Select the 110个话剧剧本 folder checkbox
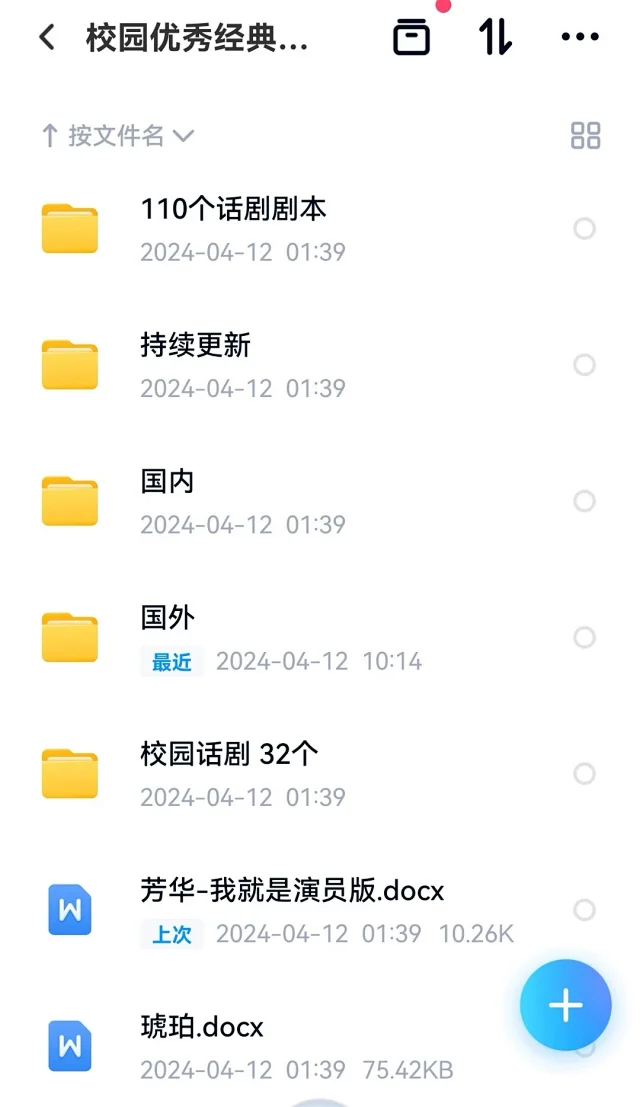This screenshot has width=640, height=1107. tap(584, 229)
